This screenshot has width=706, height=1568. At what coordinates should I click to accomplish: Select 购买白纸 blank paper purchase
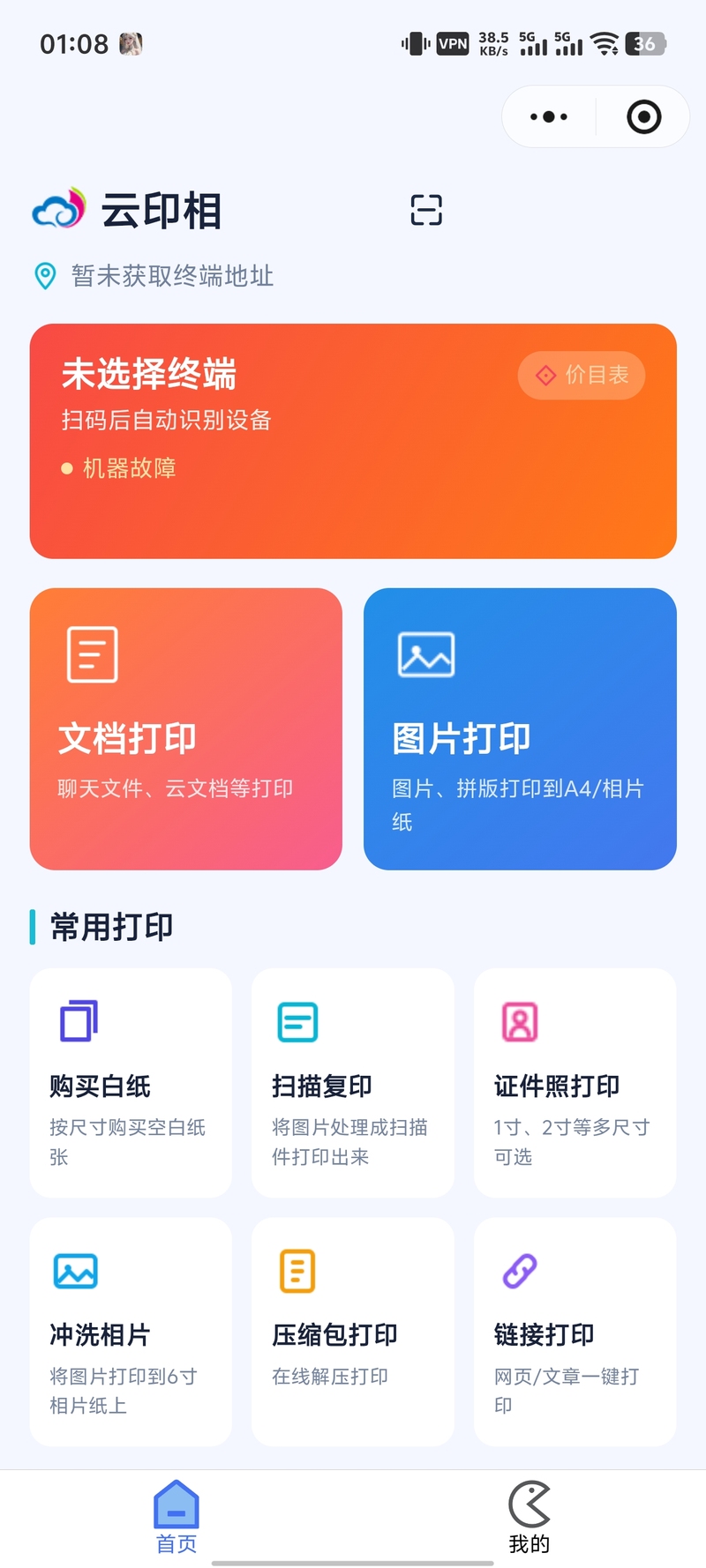(131, 1082)
